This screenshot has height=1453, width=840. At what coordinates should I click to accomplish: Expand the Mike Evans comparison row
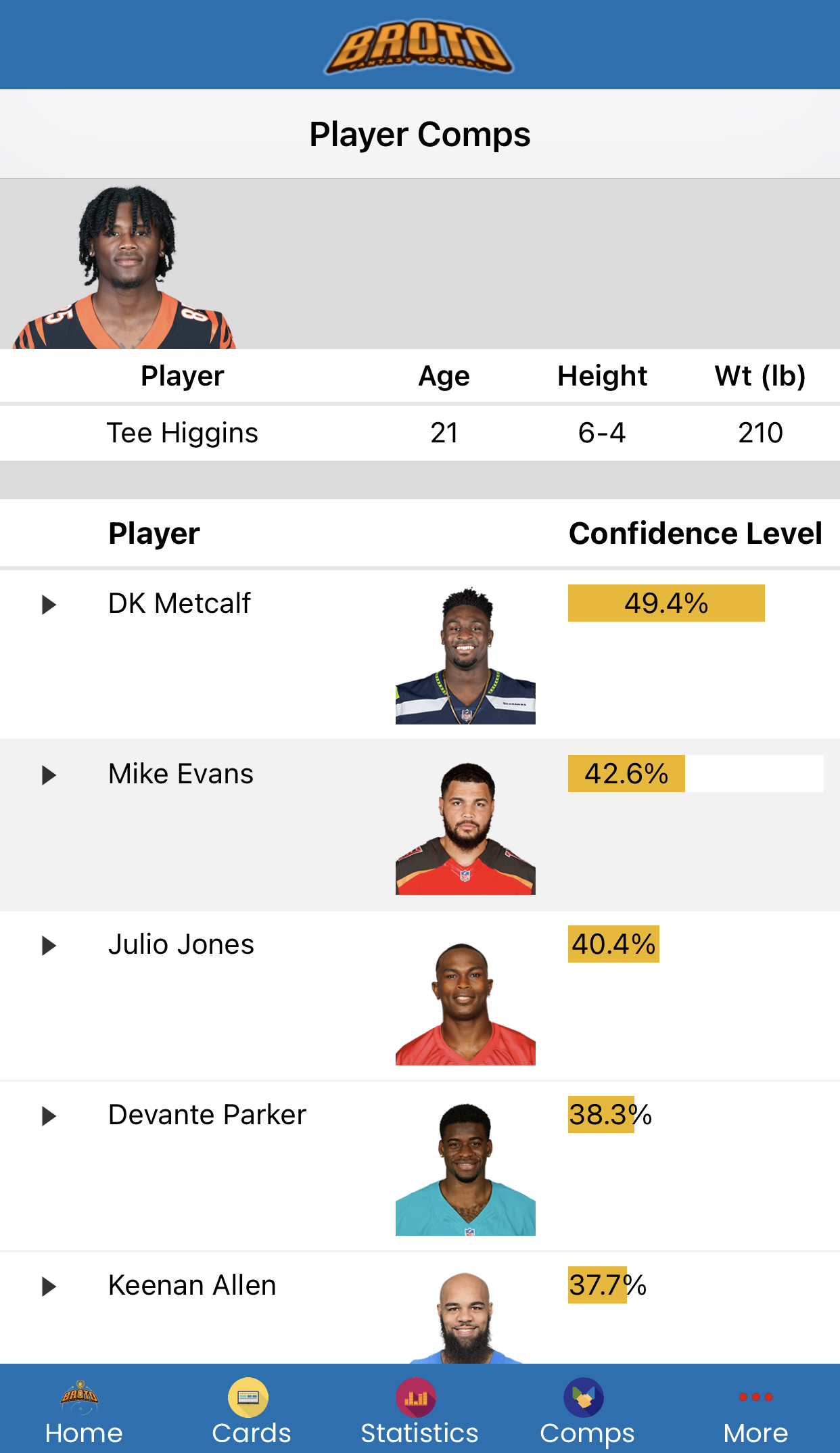tap(49, 775)
